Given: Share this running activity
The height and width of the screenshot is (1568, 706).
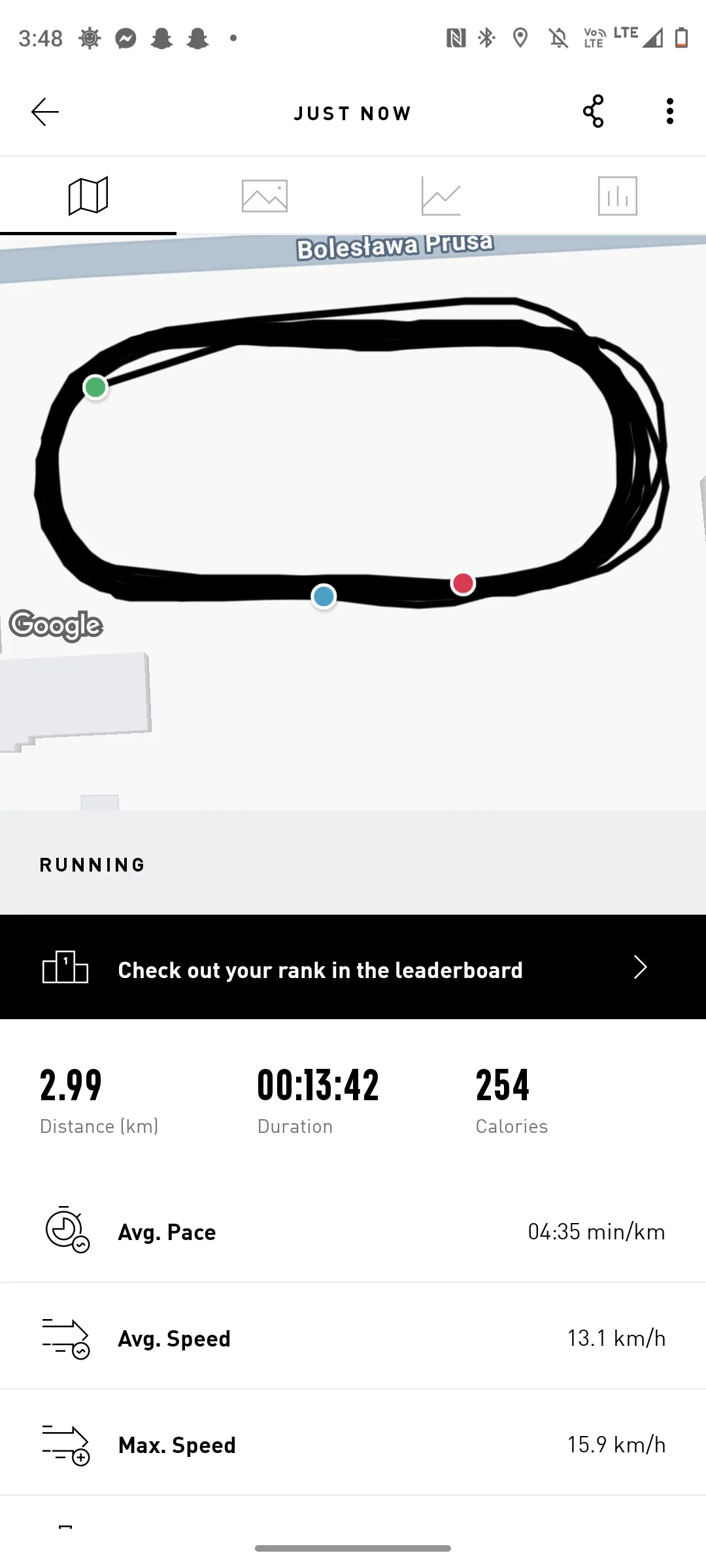Looking at the screenshot, I should pos(593,112).
